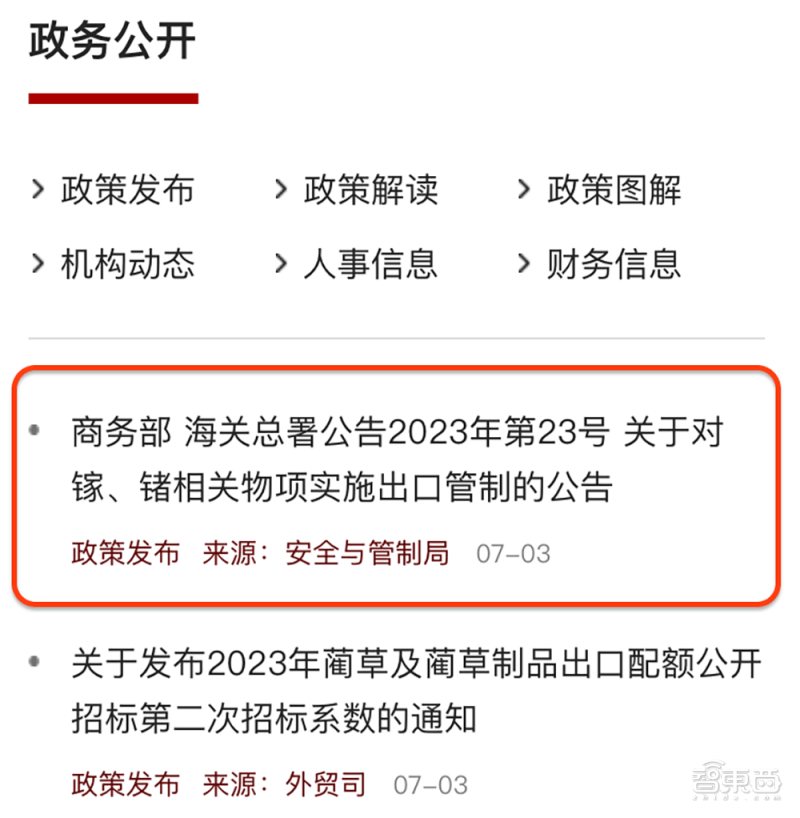The image size is (800, 818).
Task: Open the 政策发布 category
Action: pos(127,190)
